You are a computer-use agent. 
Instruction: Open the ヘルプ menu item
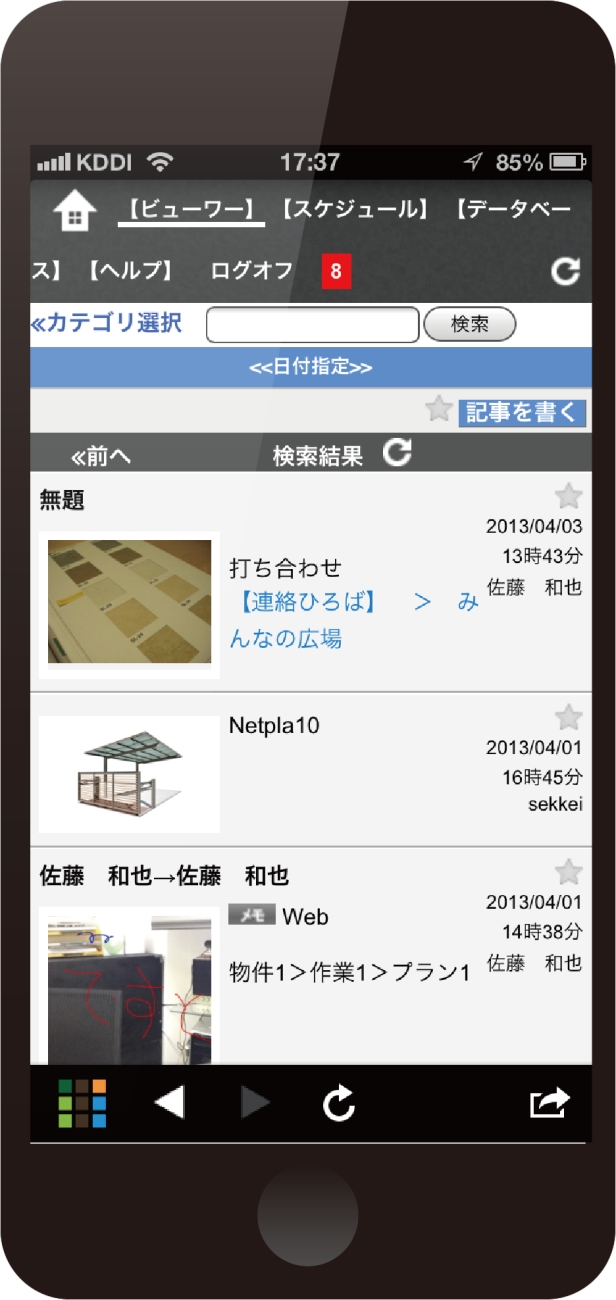click(x=131, y=270)
